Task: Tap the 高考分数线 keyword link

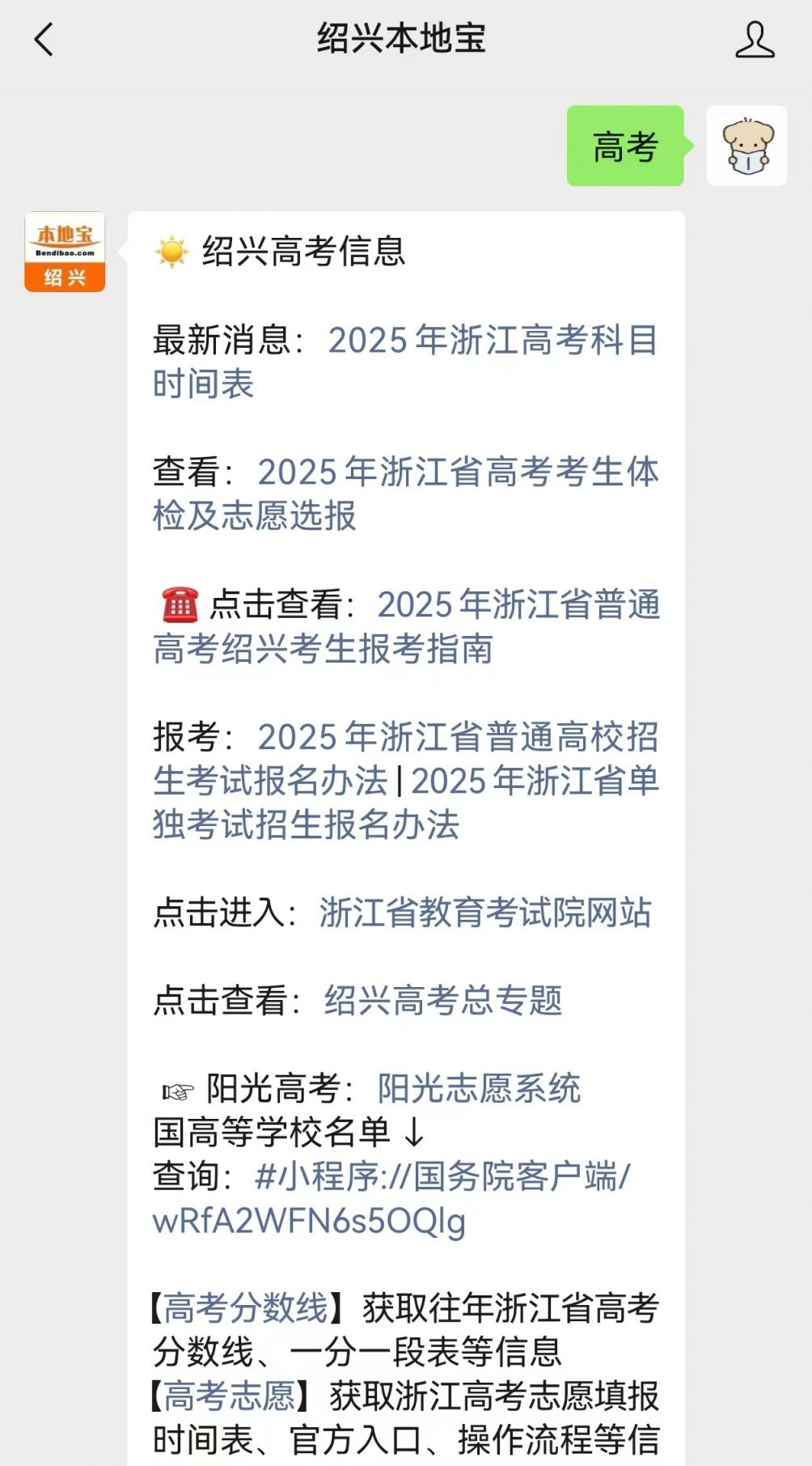Action: tap(246, 1309)
